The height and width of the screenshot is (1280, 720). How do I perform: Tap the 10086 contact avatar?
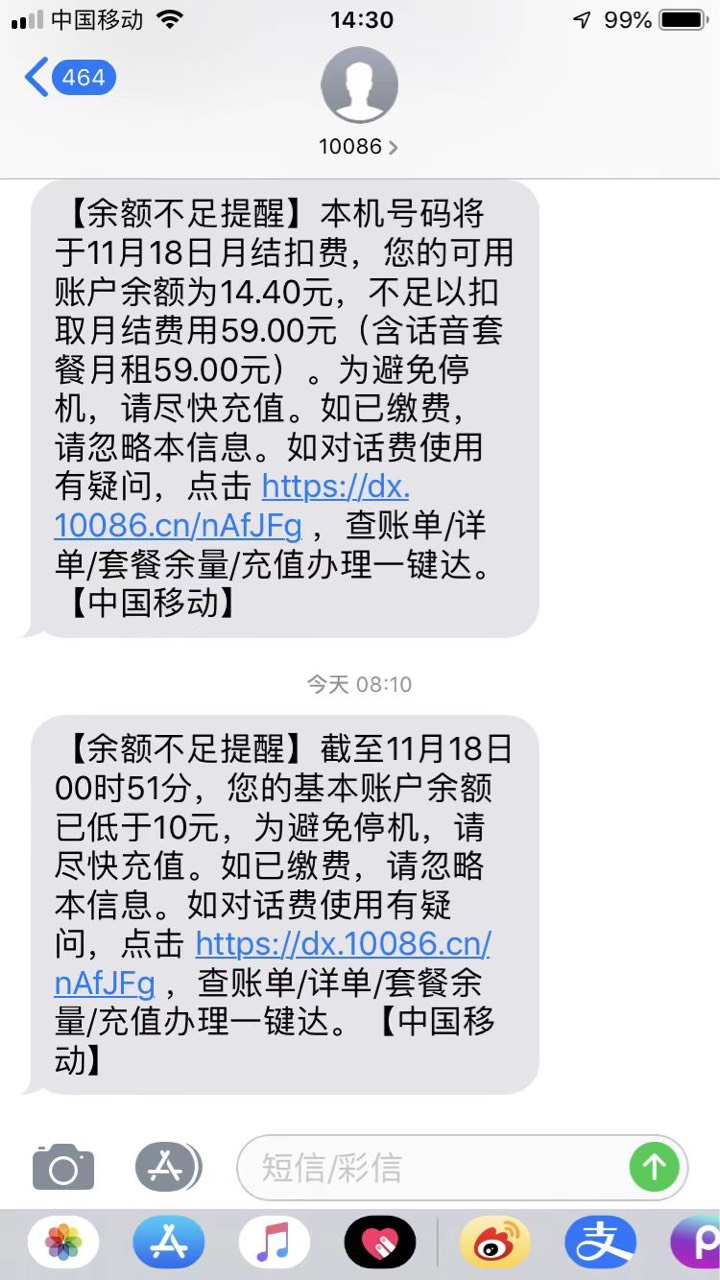[360, 88]
